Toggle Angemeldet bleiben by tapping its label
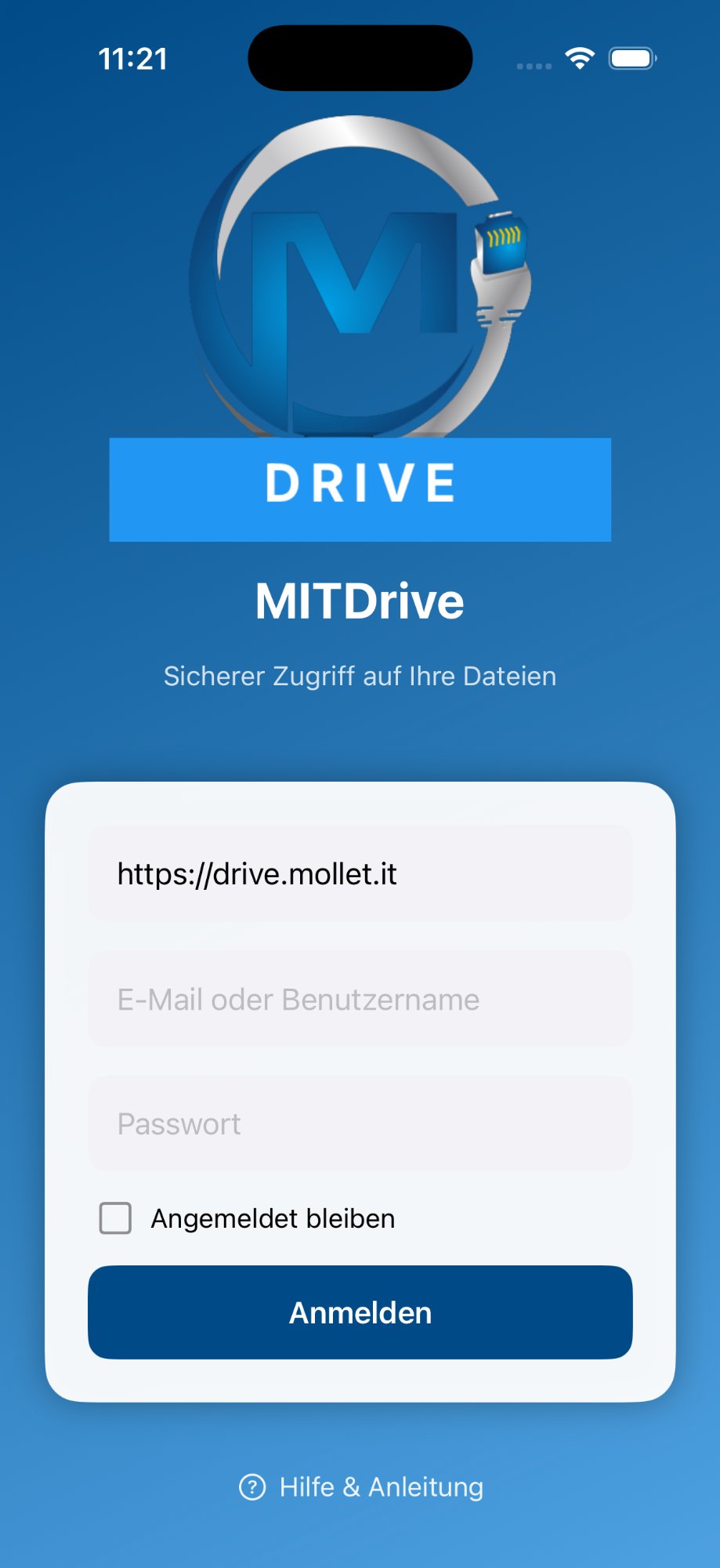This screenshot has height=1568, width=720. point(273,1218)
